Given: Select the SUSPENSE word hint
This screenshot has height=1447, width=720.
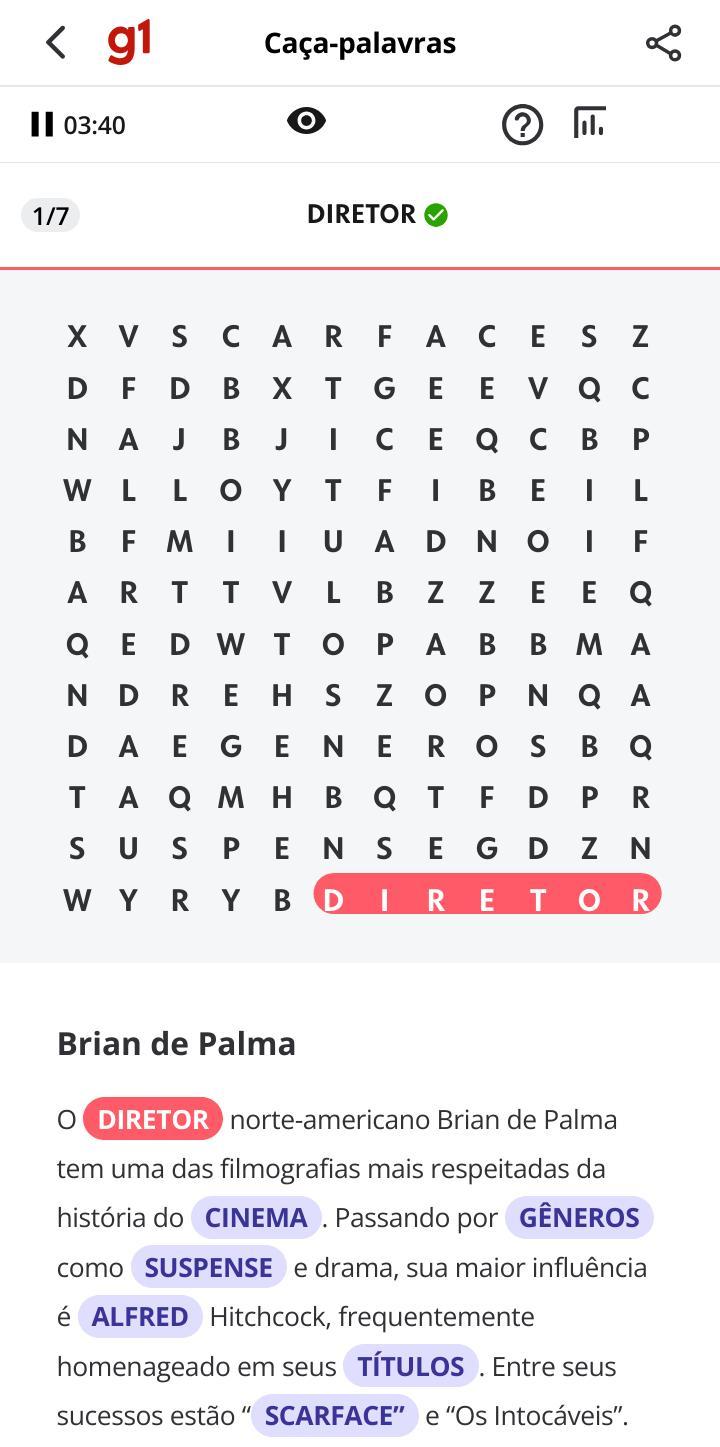Looking at the screenshot, I should point(209,1268).
